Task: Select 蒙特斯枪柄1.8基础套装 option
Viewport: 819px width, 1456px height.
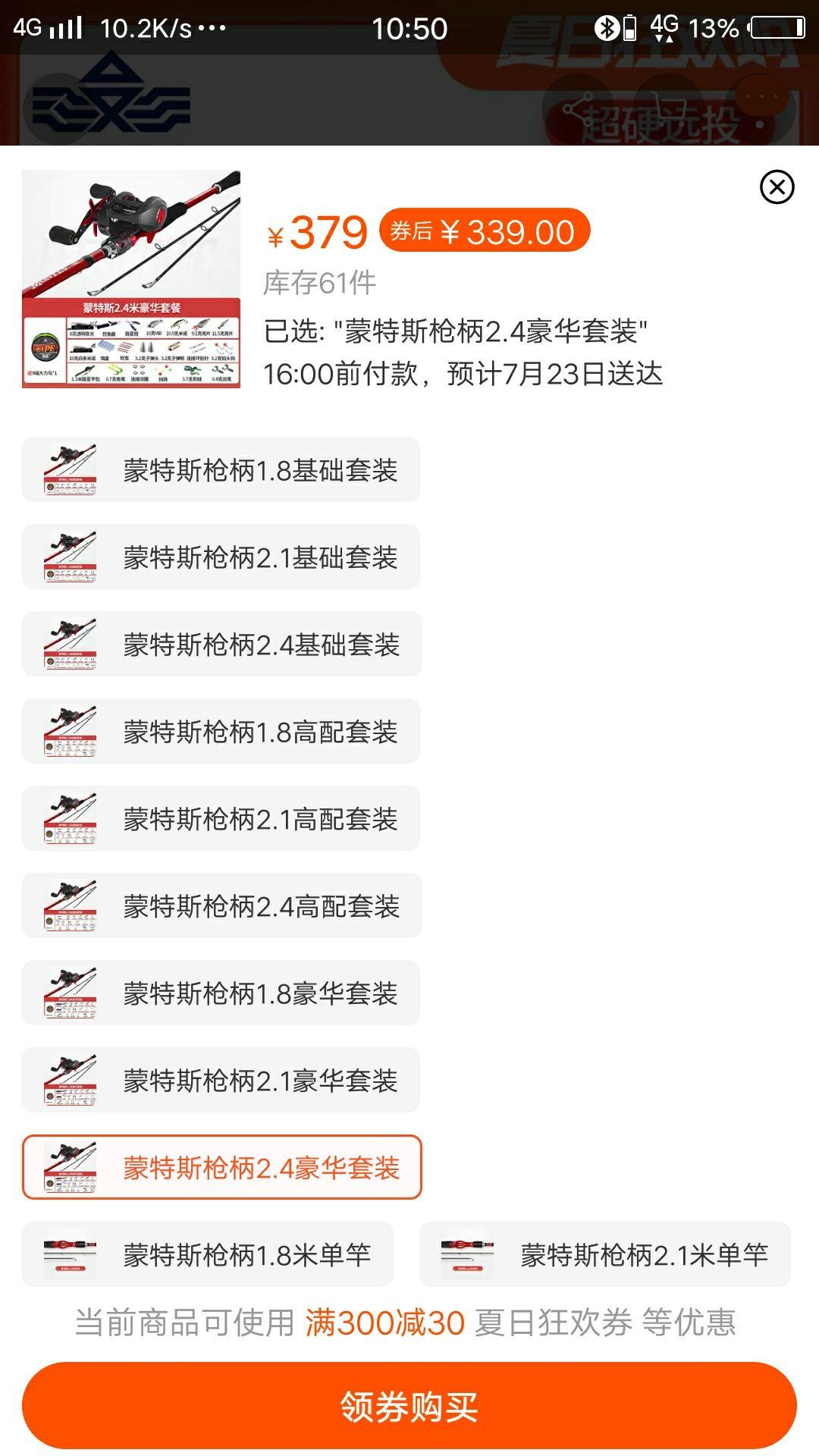Action: 221,470
